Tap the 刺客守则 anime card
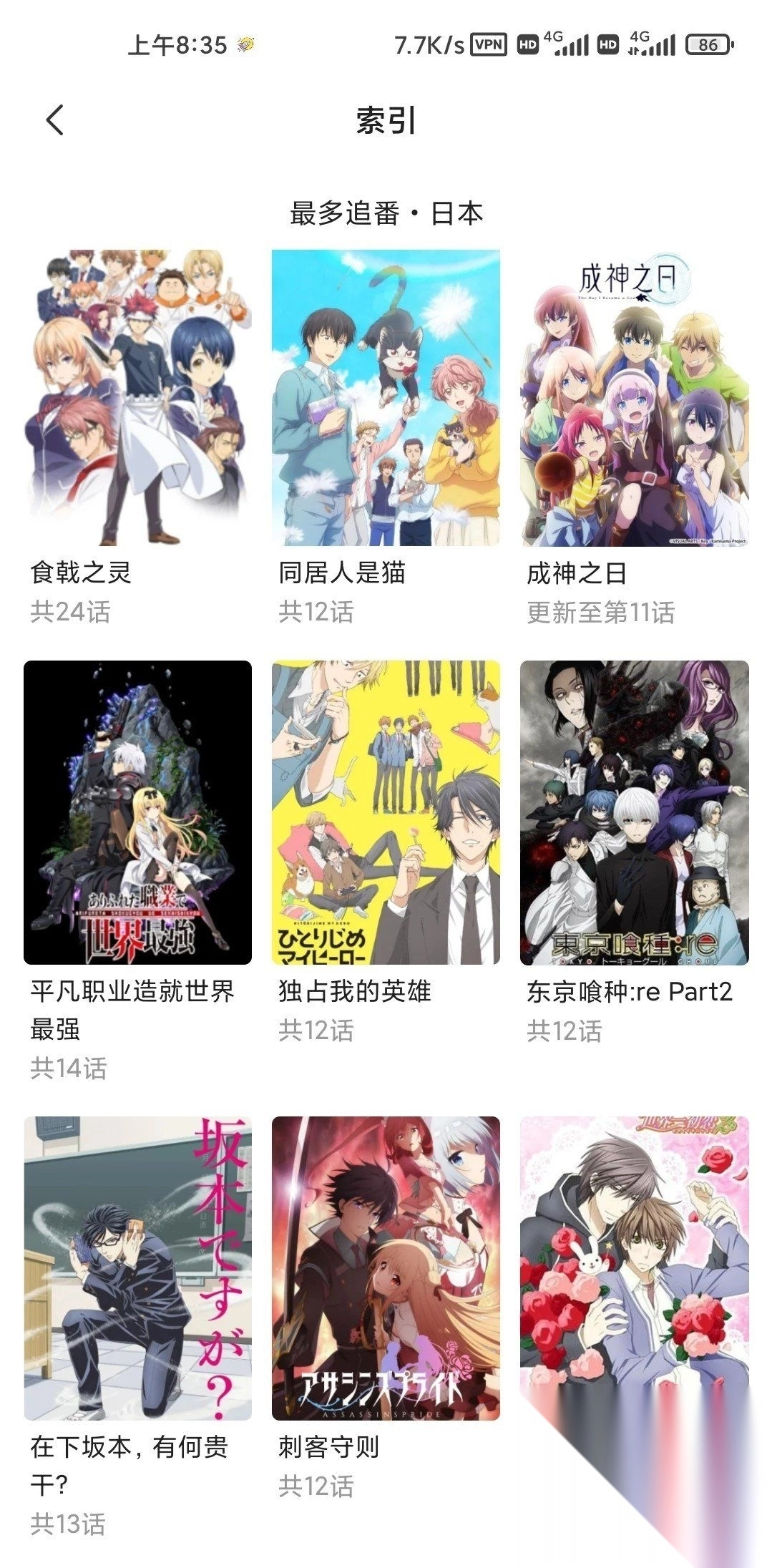 coord(386,1267)
